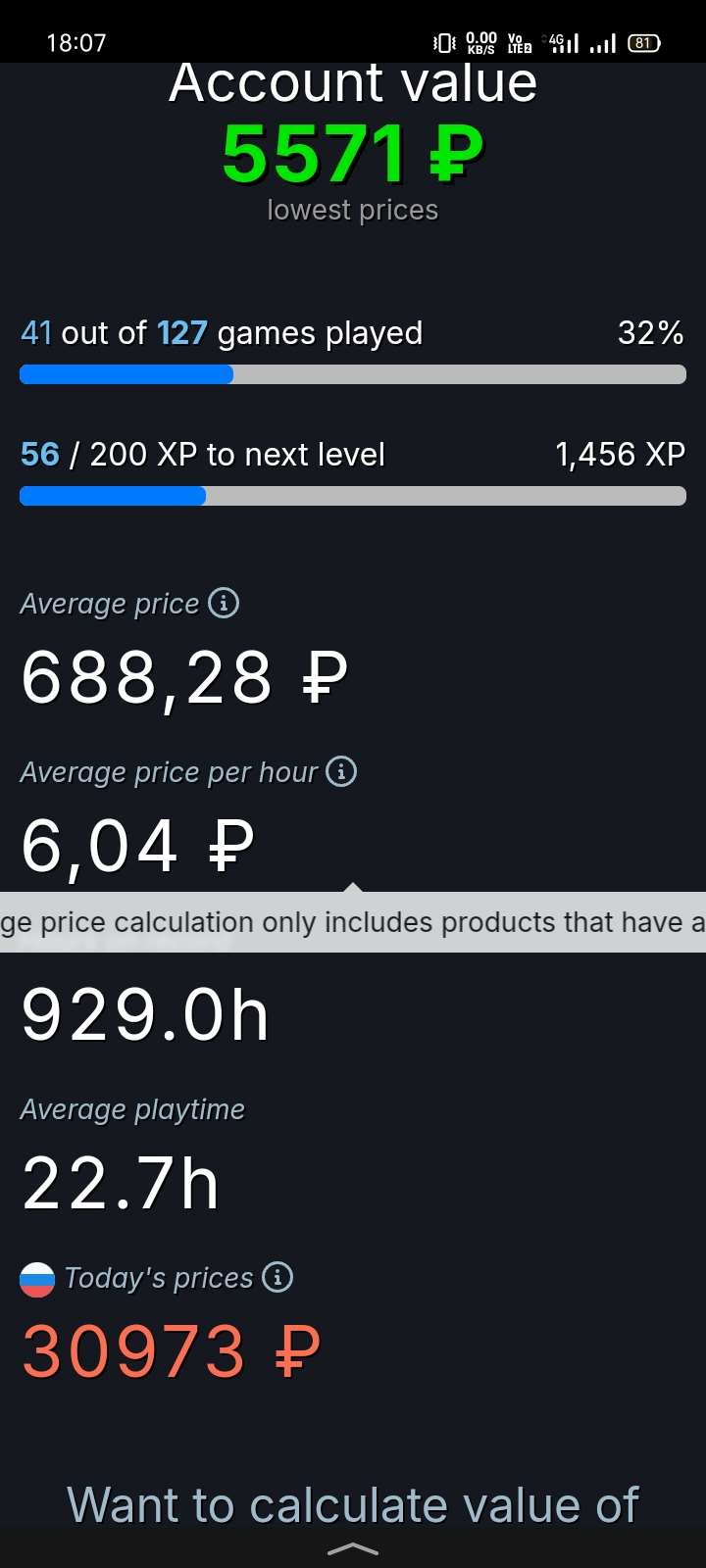Click the games played progress bar

point(353,373)
